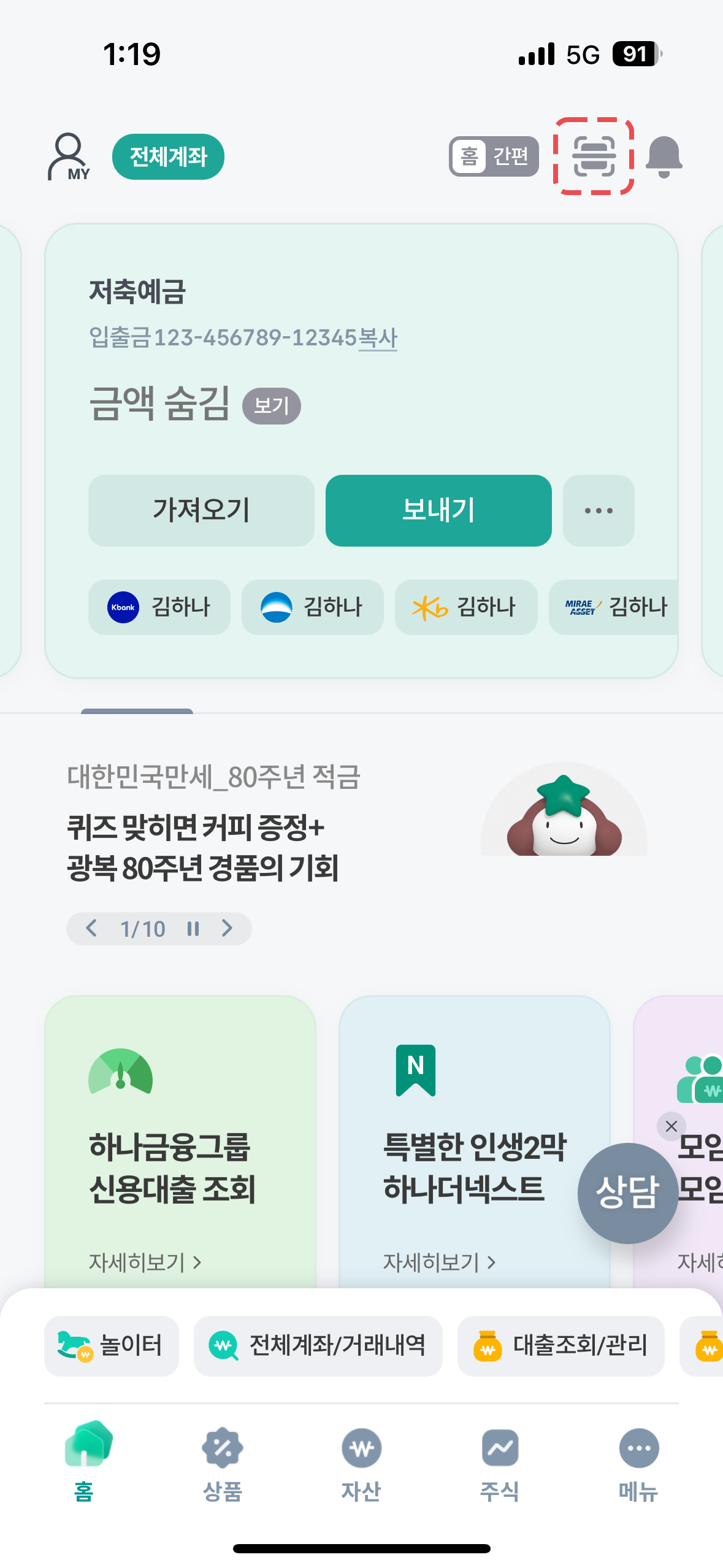Open the MY profile icon
Image resolution: width=723 pixels, height=1568 pixels.
pos(68,156)
